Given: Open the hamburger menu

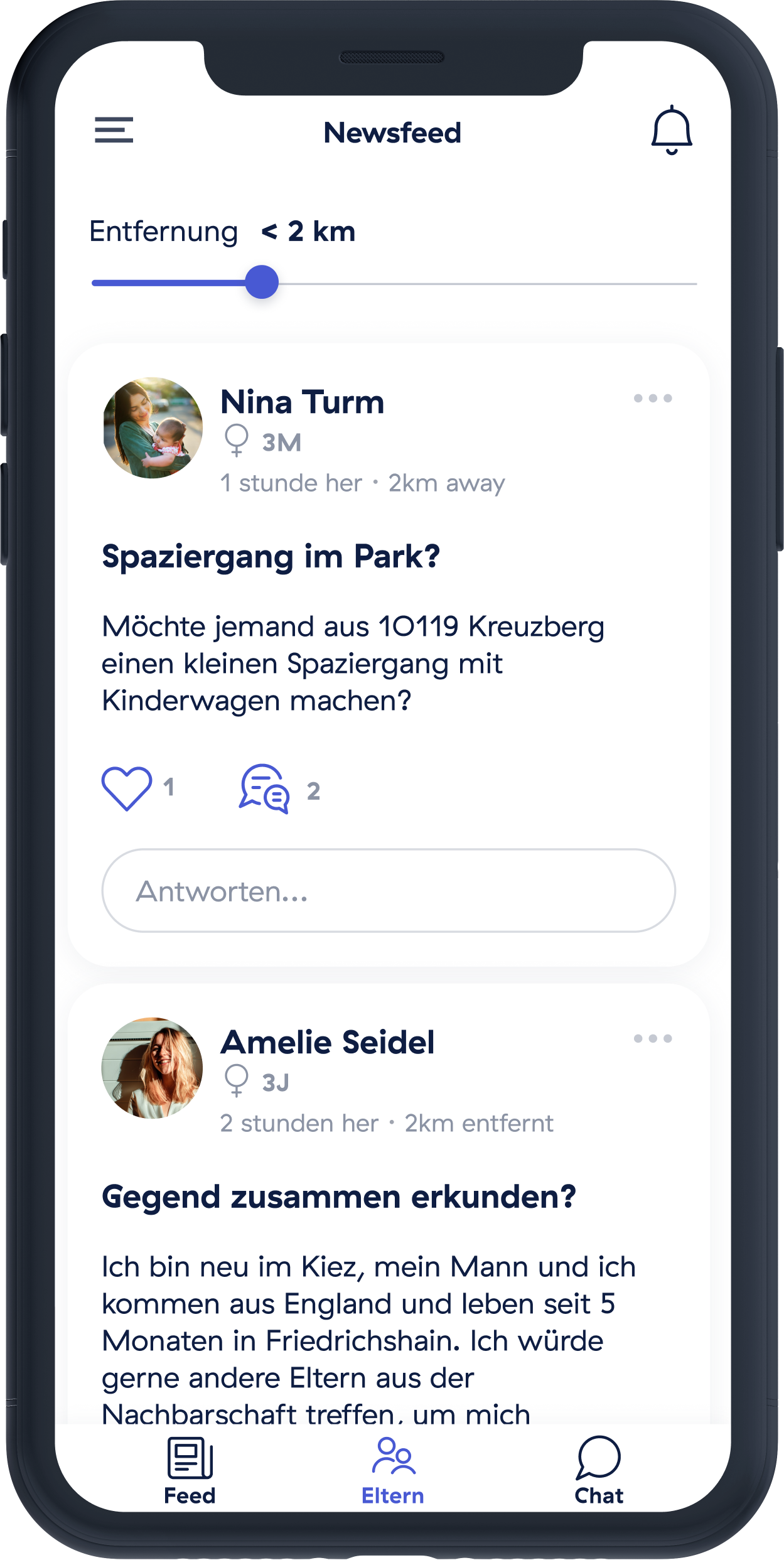Looking at the screenshot, I should tap(114, 130).
